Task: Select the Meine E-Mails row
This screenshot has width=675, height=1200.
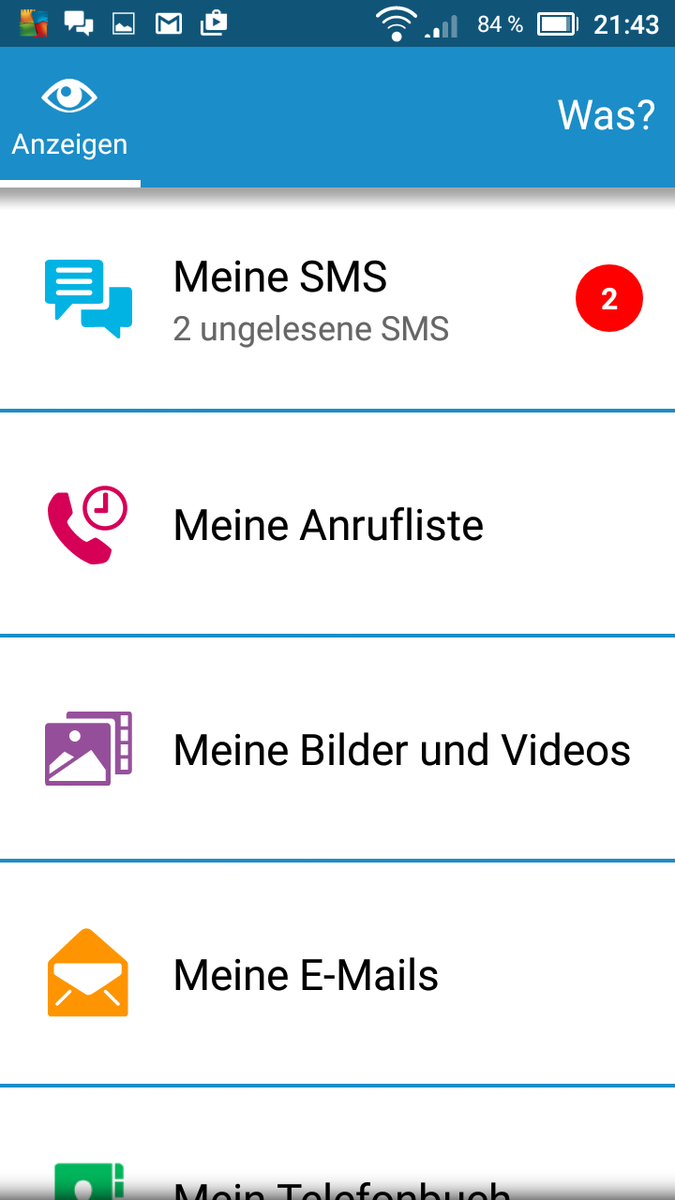Action: pyautogui.click(x=337, y=974)
